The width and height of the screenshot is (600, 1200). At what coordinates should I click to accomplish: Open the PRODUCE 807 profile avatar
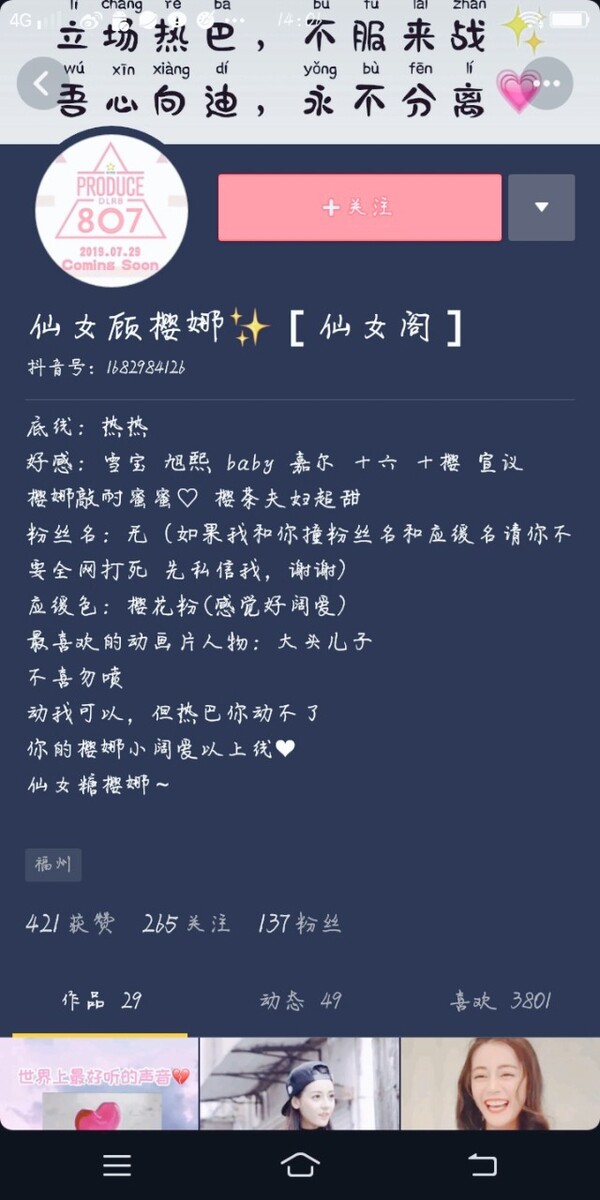pyautogui.click(x=112, y=207)
